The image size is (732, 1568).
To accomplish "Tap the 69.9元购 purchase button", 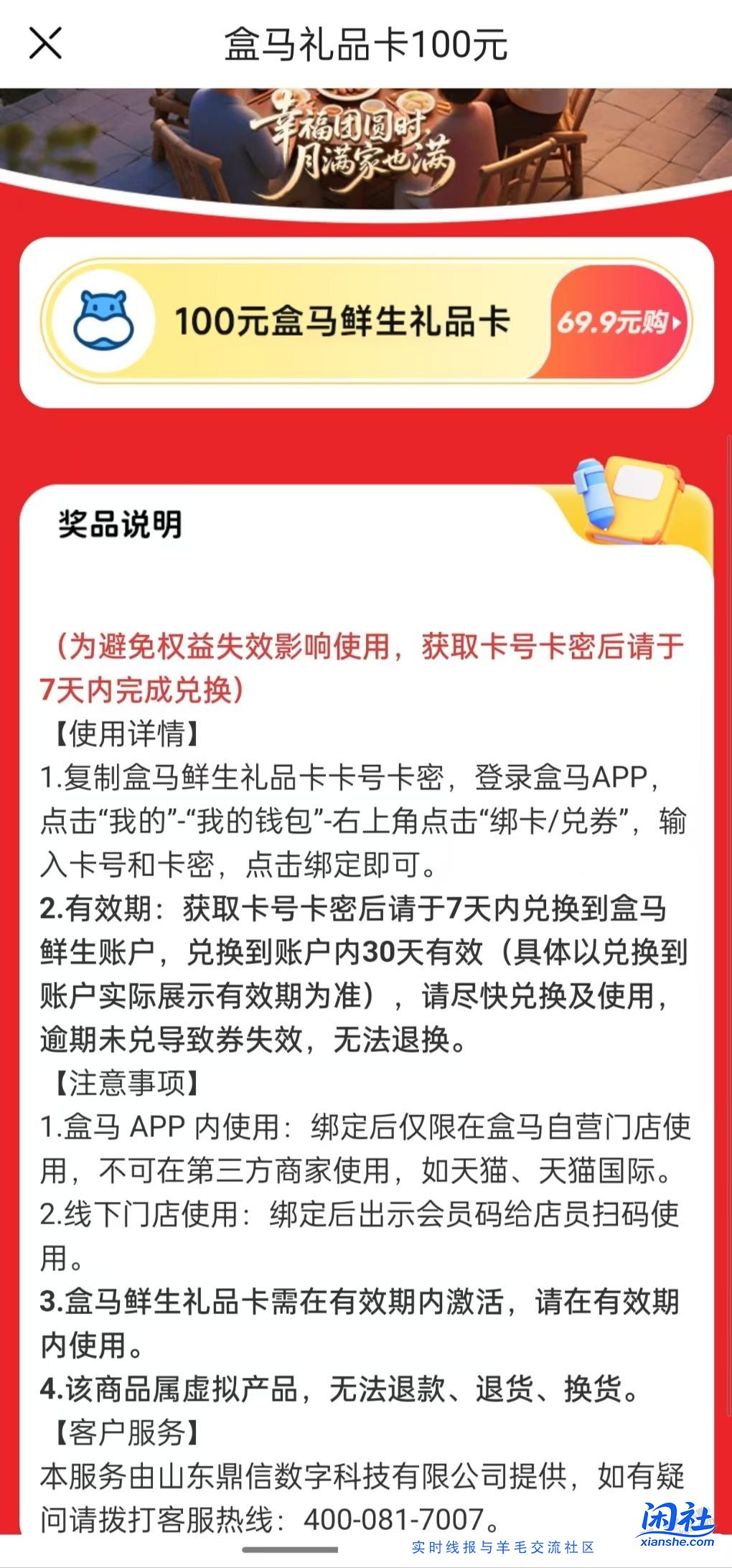I will click(617, 323).
